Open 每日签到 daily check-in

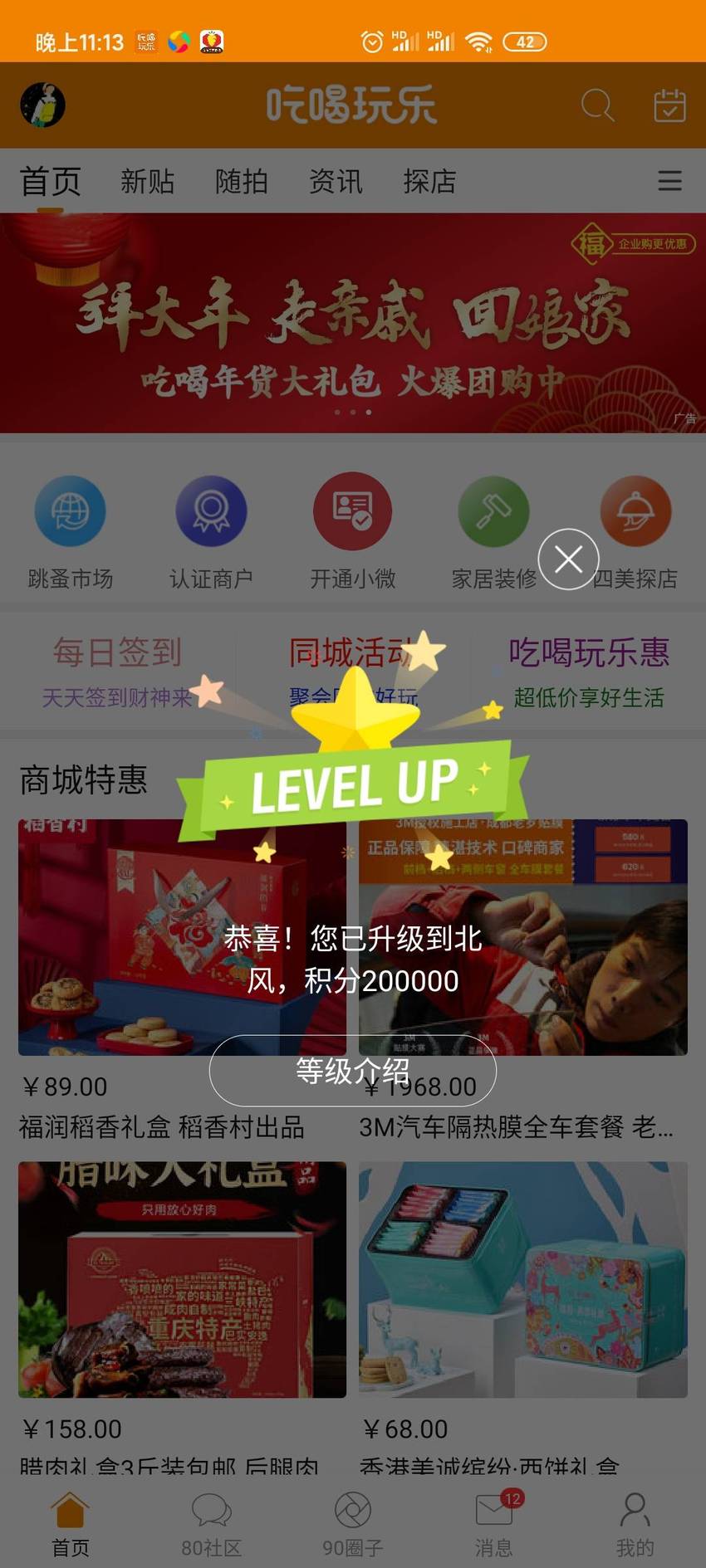click(117, 672)
